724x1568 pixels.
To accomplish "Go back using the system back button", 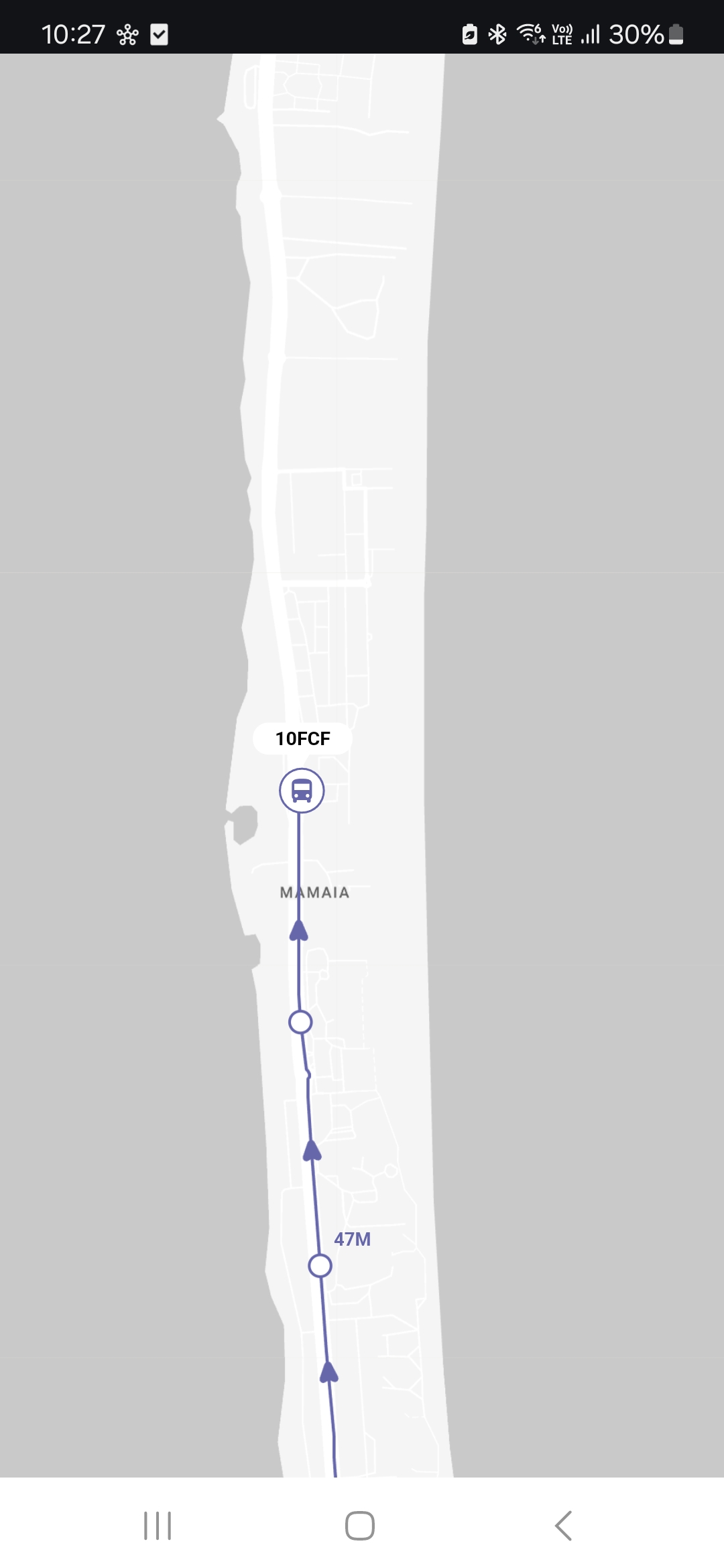I will tap(563, 1526).
